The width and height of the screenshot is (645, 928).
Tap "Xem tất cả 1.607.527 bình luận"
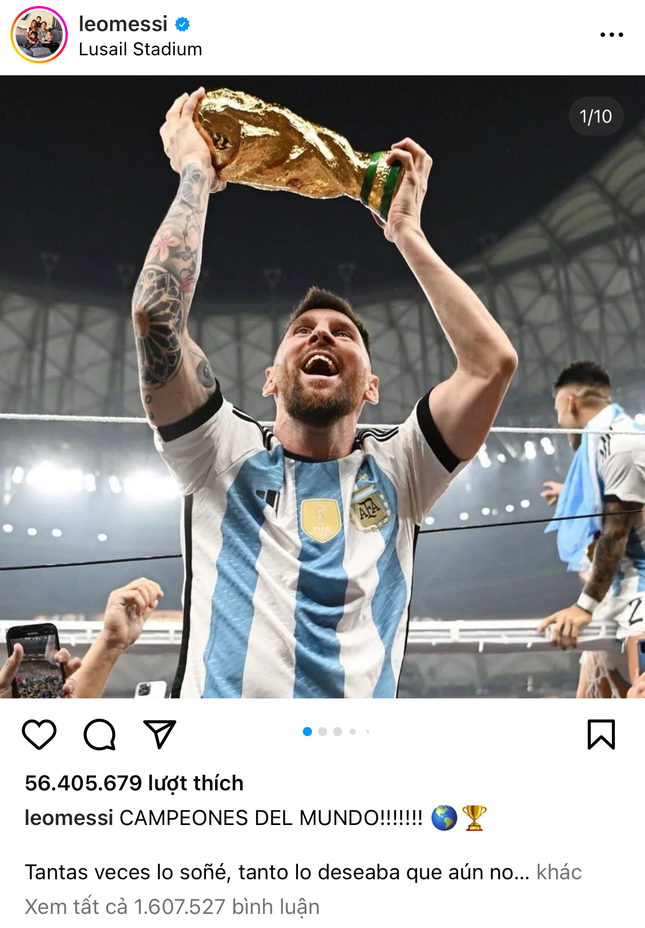click(x=172, y=907)
